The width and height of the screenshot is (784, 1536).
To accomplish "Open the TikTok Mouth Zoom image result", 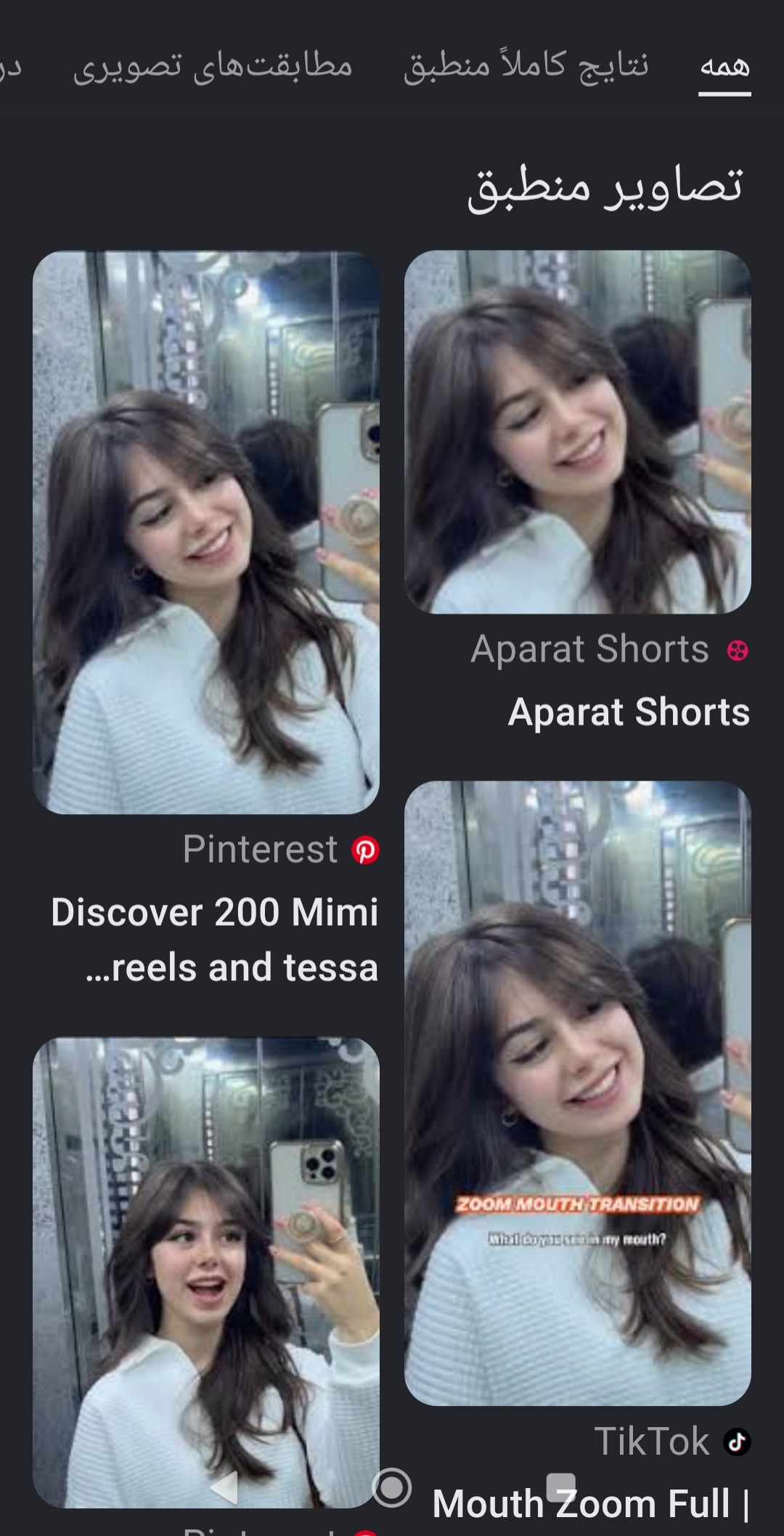I will [577, 1093].
